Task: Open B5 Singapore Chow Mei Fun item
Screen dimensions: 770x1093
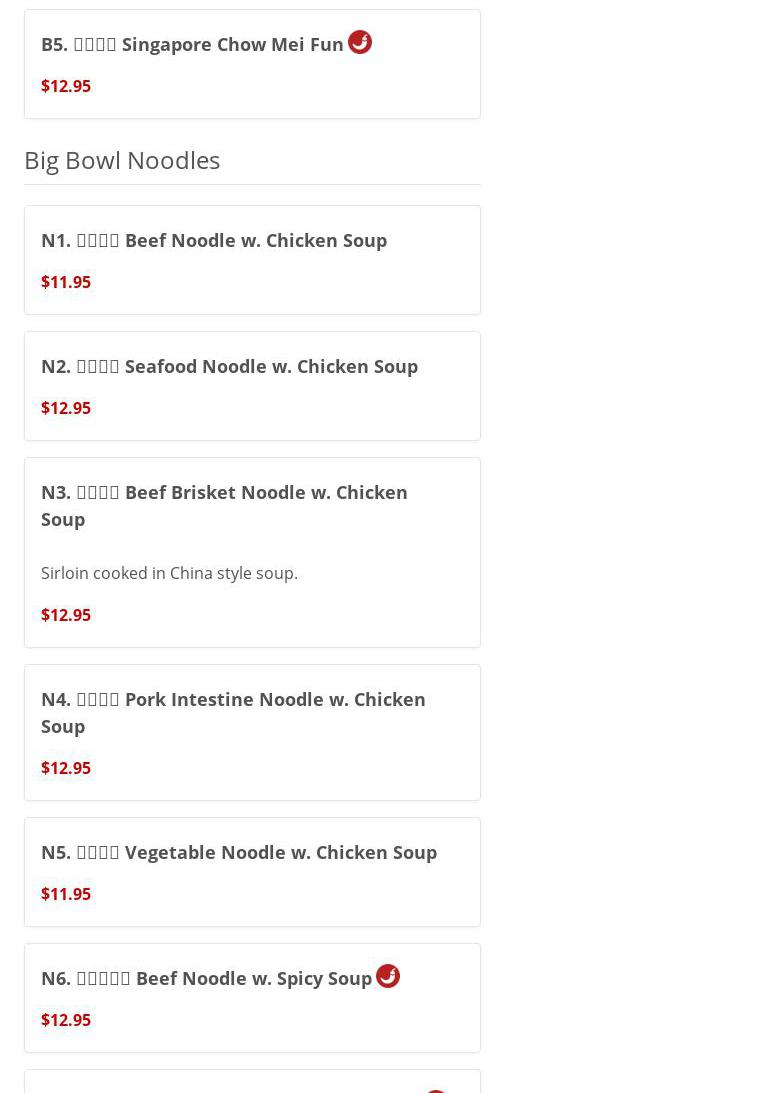Action: (192, 45)
